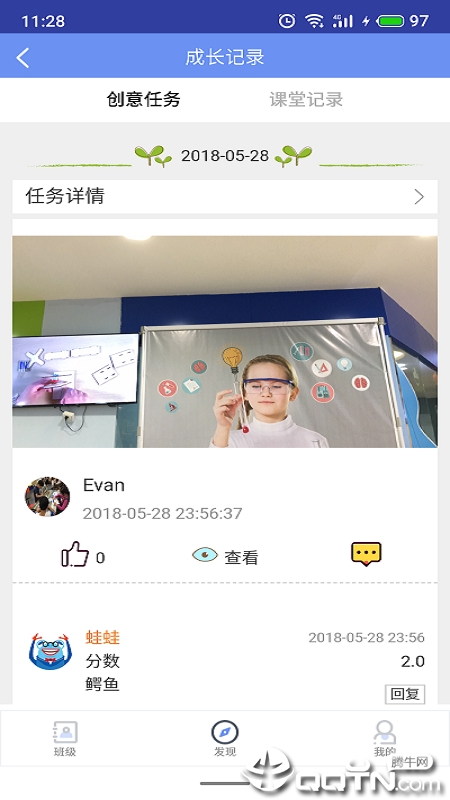Viewport: 450px width, 800px height.
Task: Select the 创意任务 tab
Action: click(x=143, y=99)
